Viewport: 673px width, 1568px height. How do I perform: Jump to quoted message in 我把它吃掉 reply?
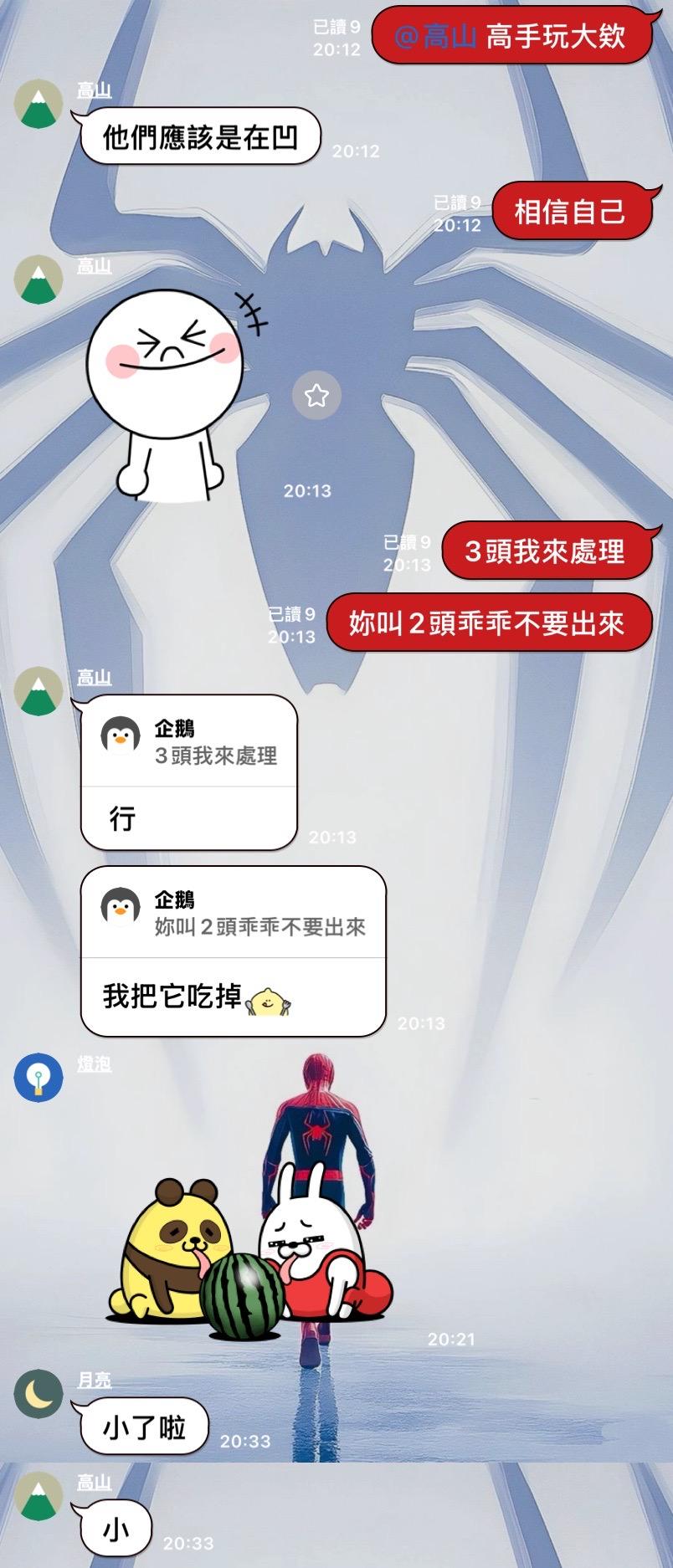tap(234, 913)
